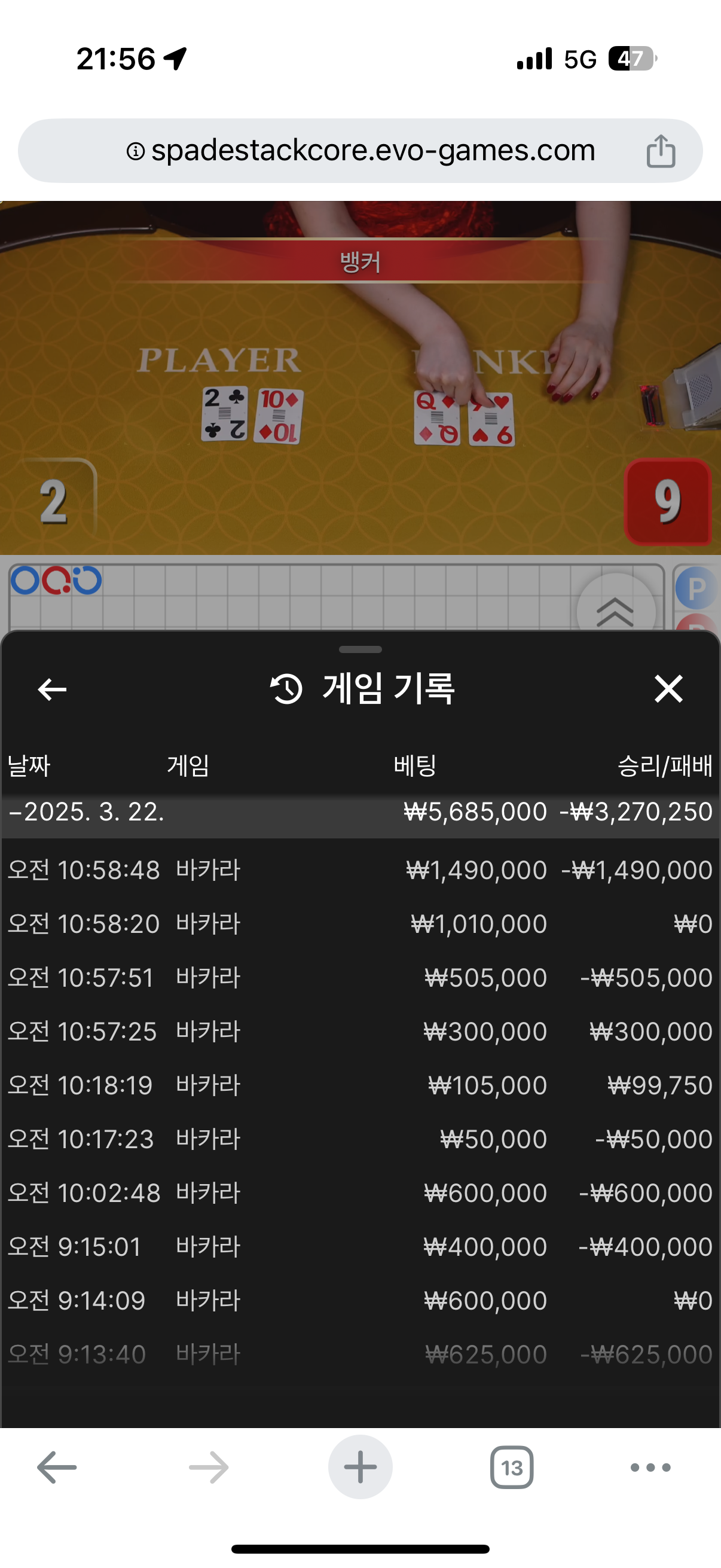Viewport: 721px width, 1568px height.
Task: Open the 오전 10:57:25 baccarat record
Action: (360, 1031)
